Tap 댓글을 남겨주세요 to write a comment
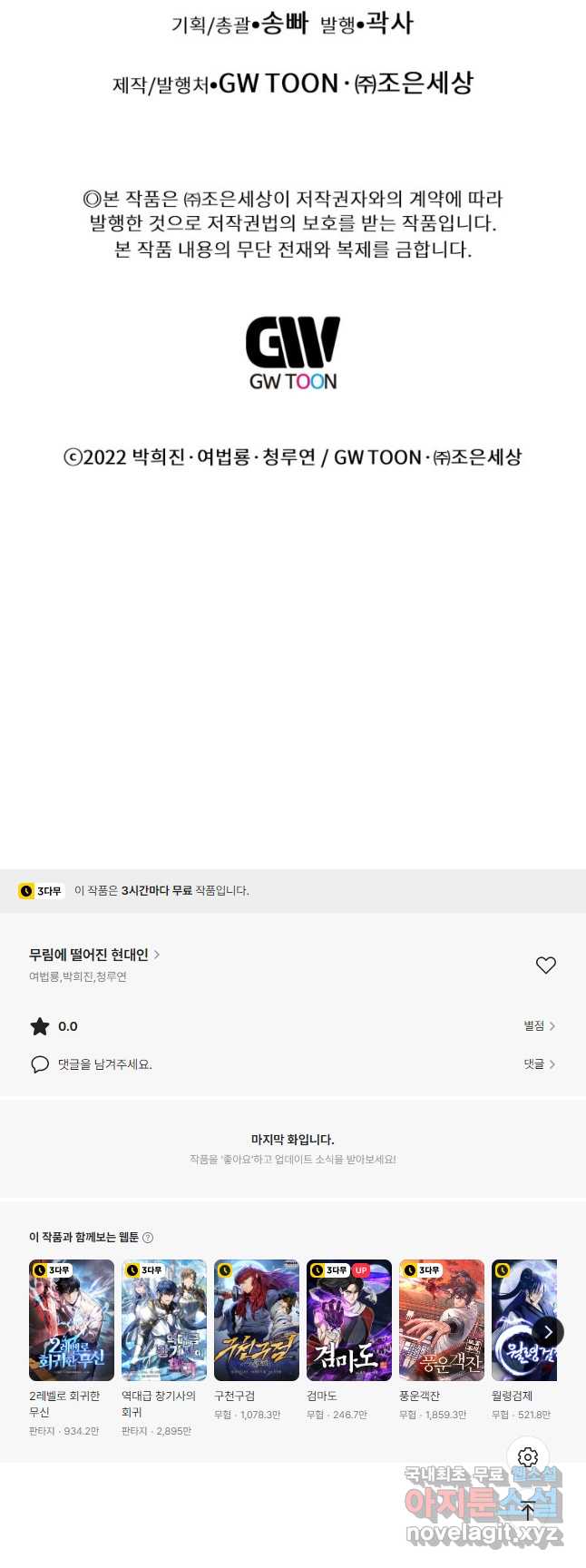This screenshot has height=1568, width=586. (x=104, y=1064)
